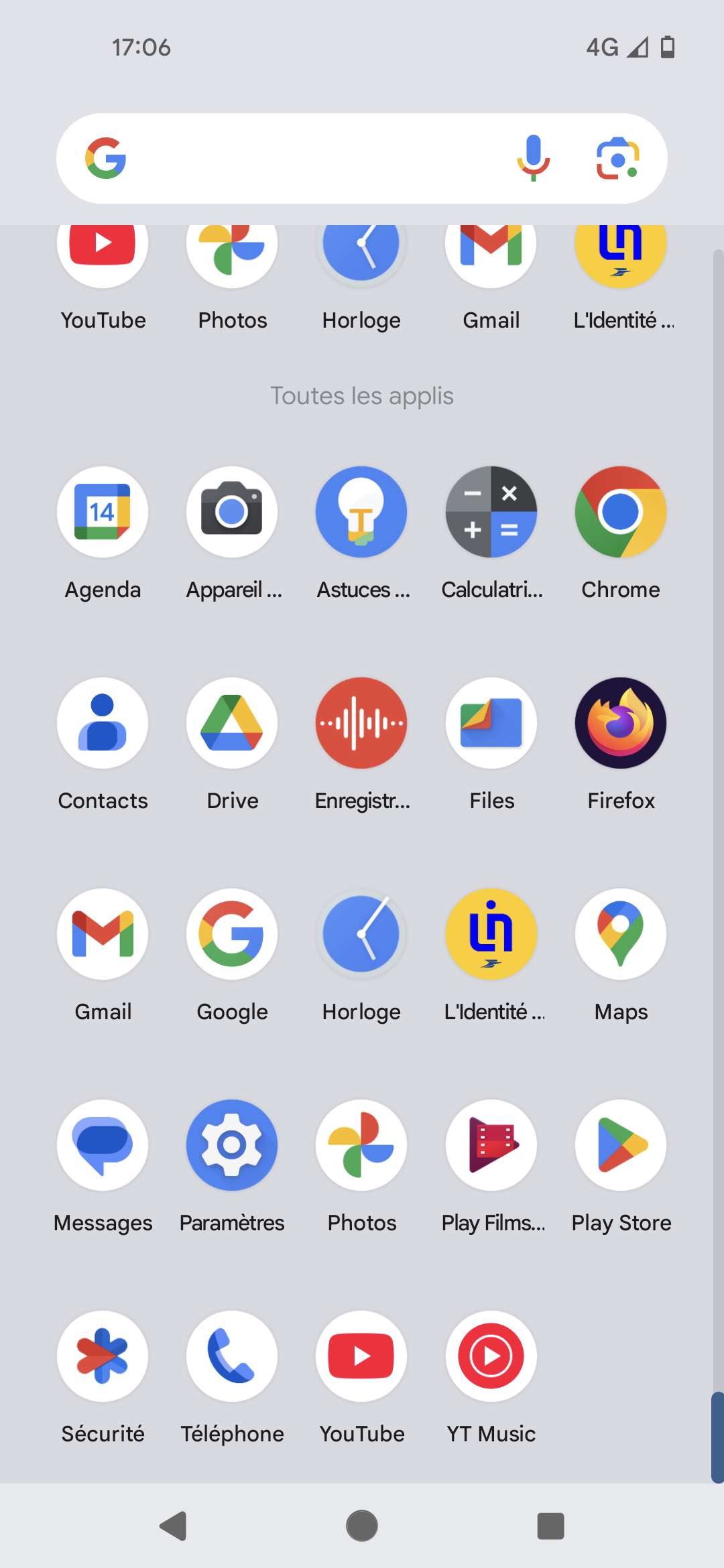Viewport: 724px width, 1568px height.
Task: Open the Files app
Action: pos(491,724)
